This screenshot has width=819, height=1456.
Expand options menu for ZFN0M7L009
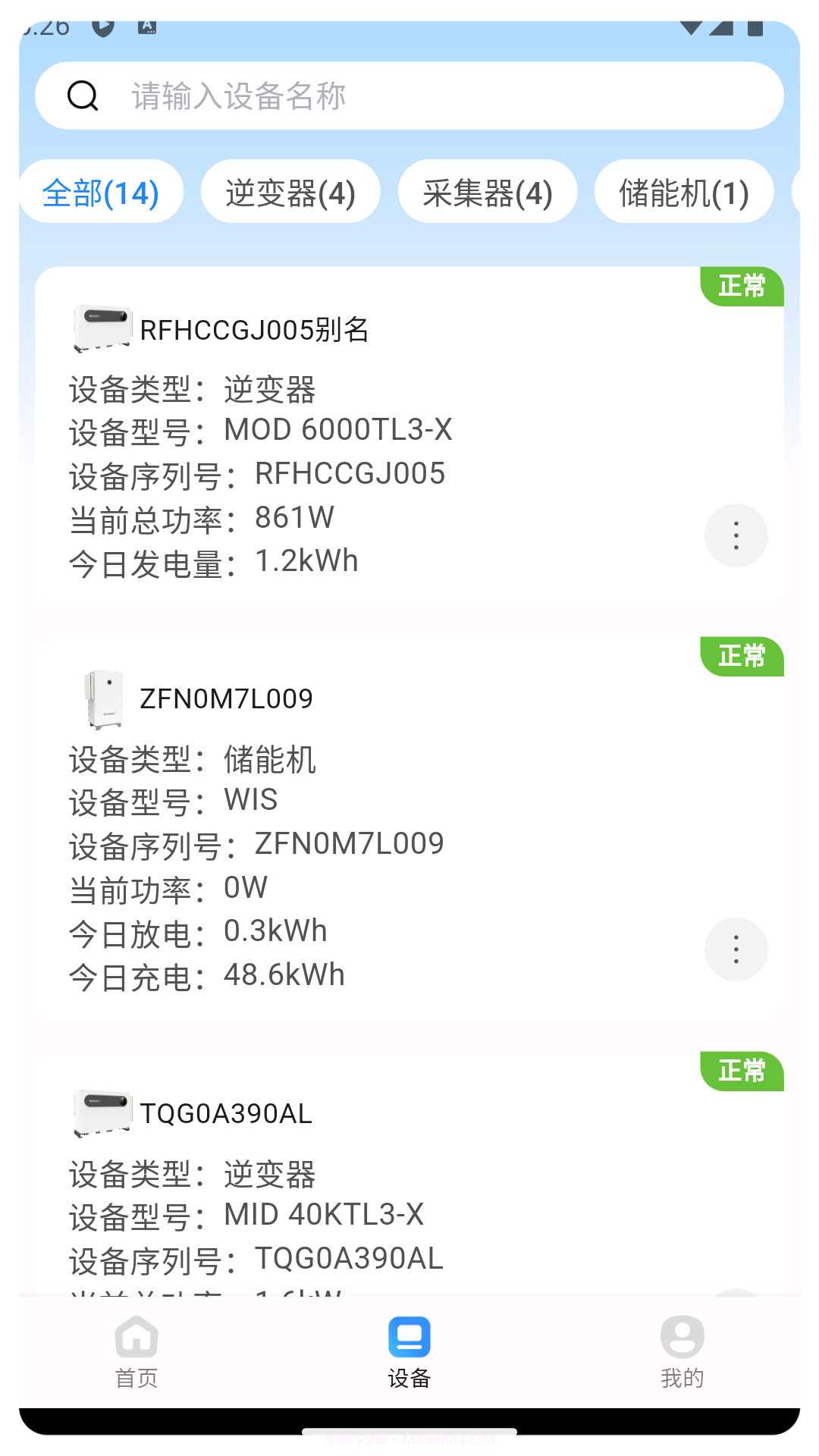tap(736, 949)
